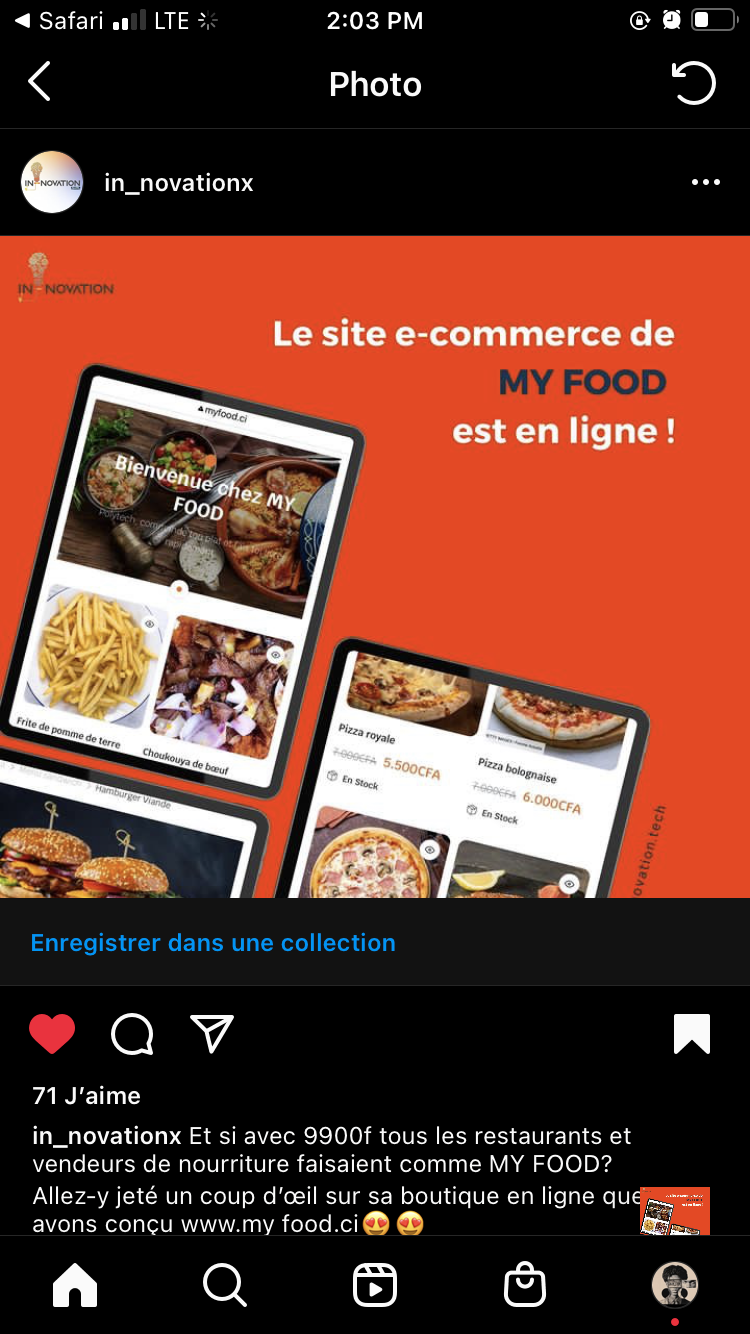Share the post via paper plane icon
750x1334 pixels.
click(212, 1034)
